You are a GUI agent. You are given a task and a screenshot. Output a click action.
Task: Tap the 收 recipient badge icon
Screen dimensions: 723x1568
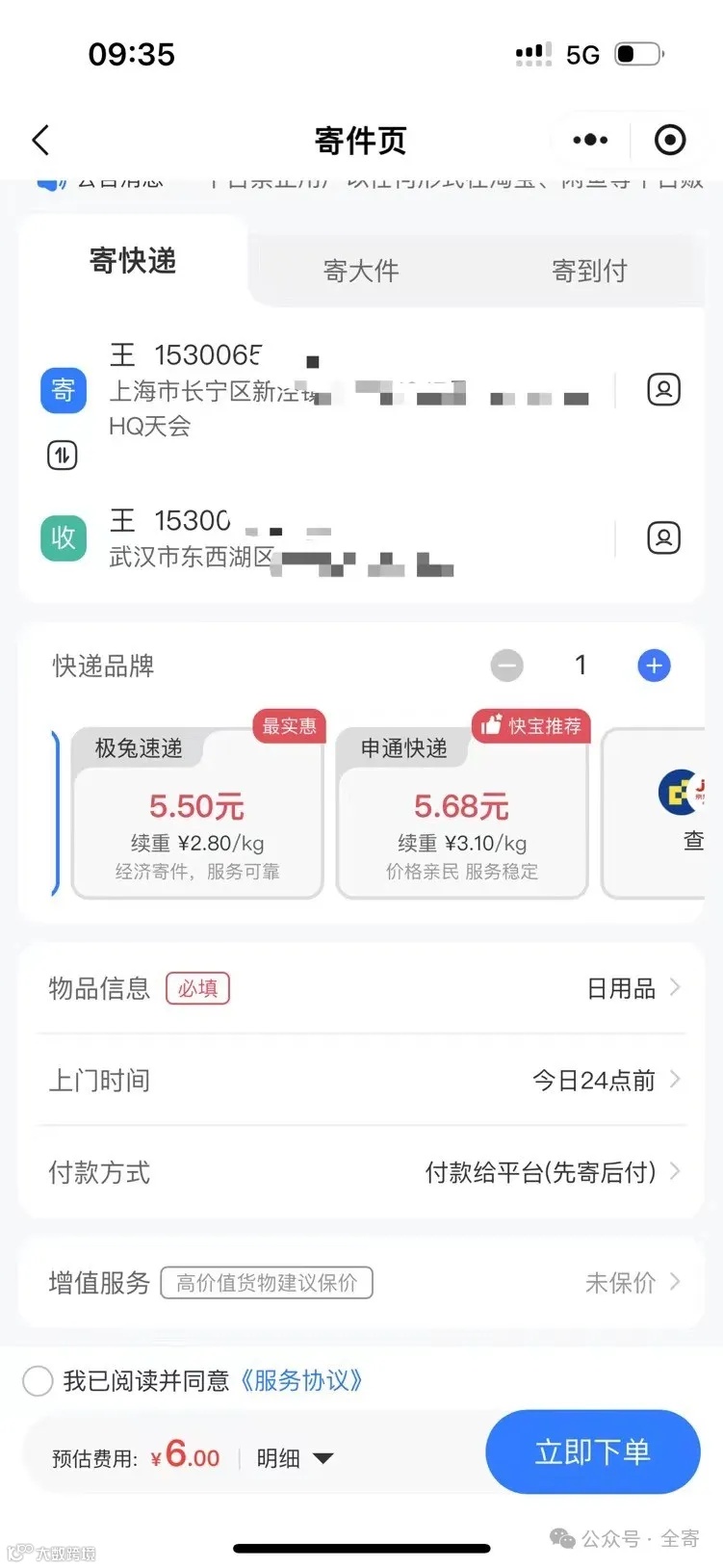tap(62, 538)
